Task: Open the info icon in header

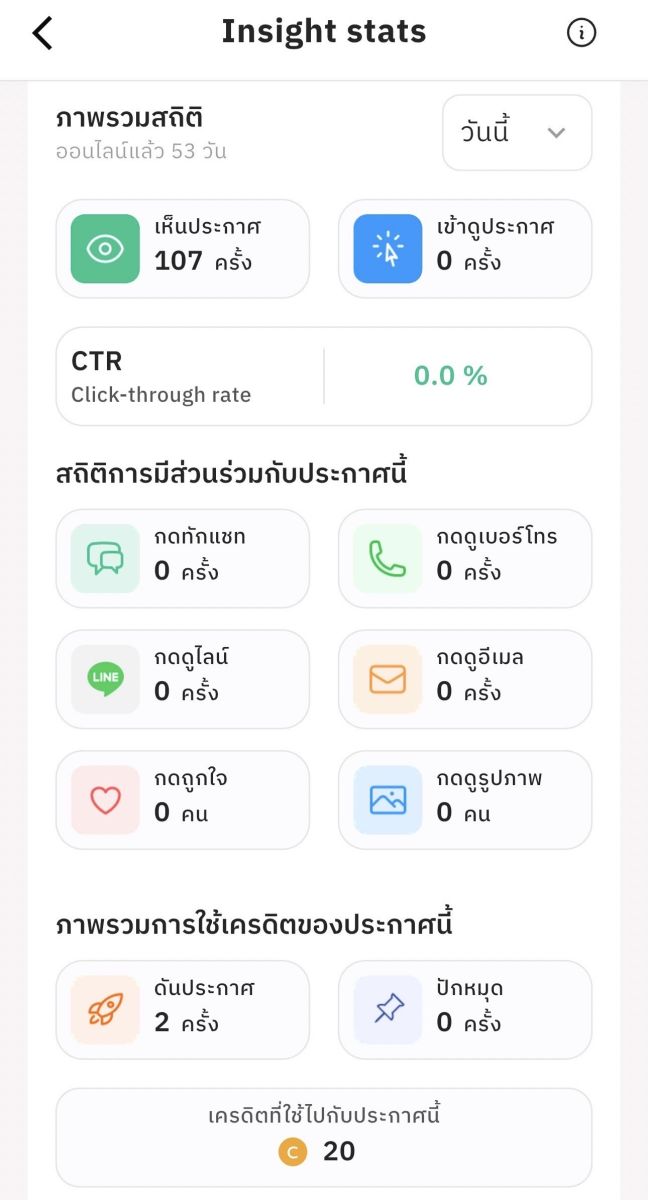Action: click(x=581, y=33)
